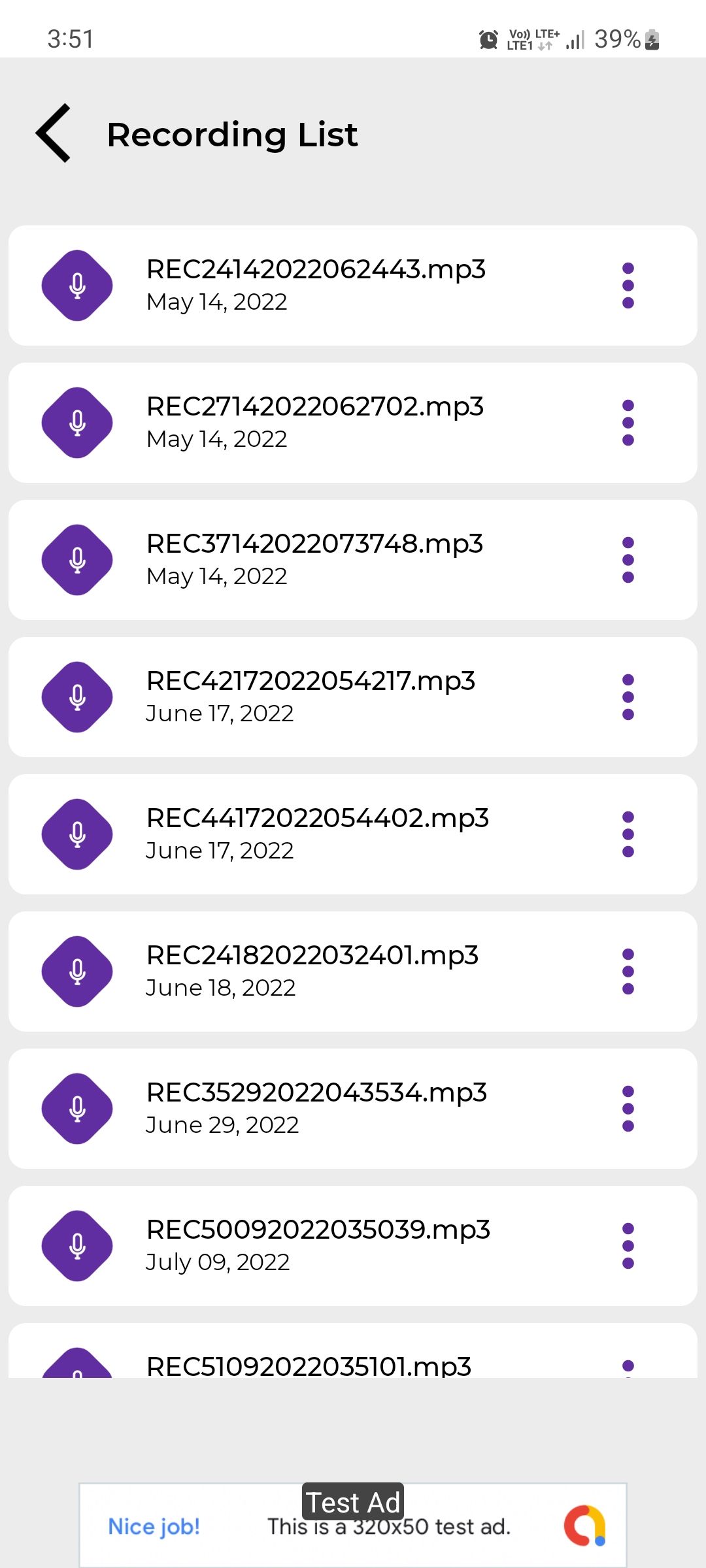706x1568 pixels.
Task: Select recording REC37142022073748.mp3
Action: coord(316,559)
